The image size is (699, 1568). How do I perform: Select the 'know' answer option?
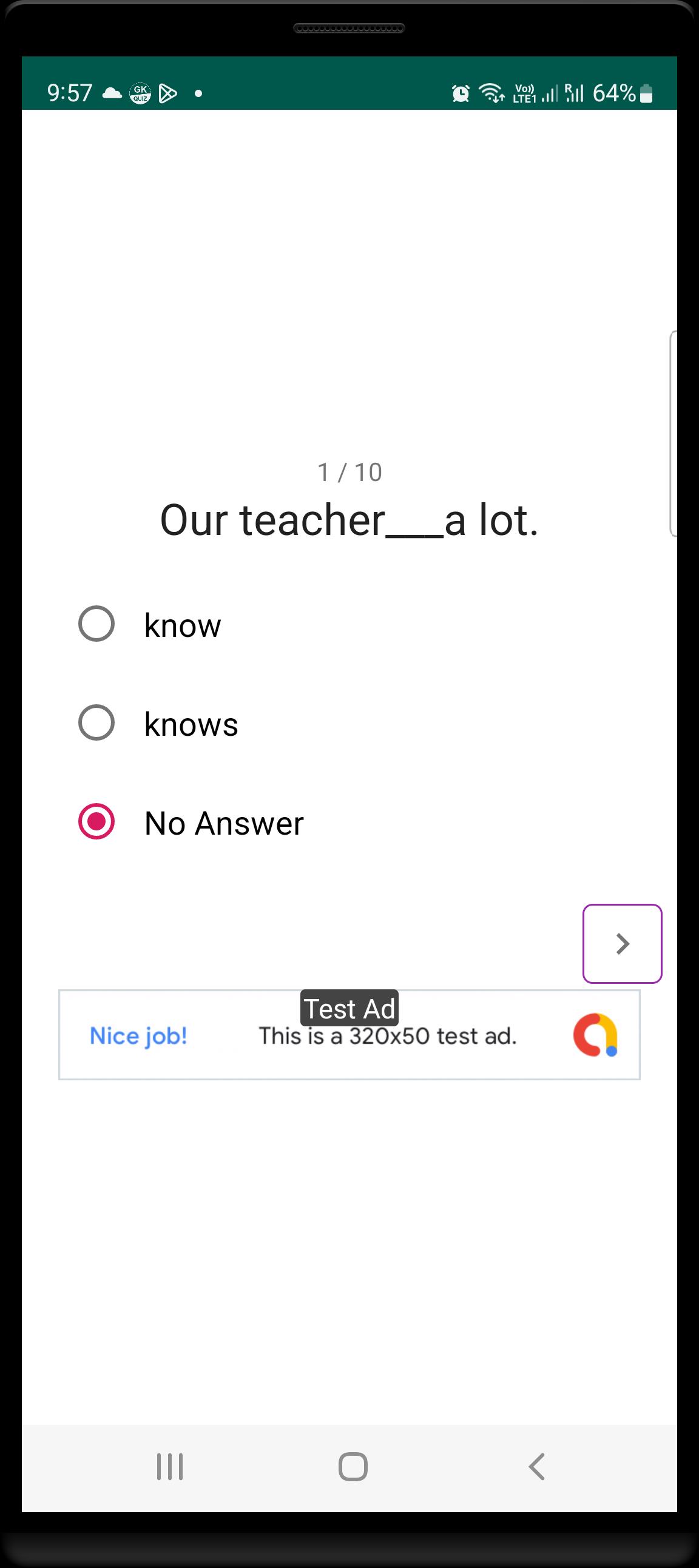pos(97,624)
